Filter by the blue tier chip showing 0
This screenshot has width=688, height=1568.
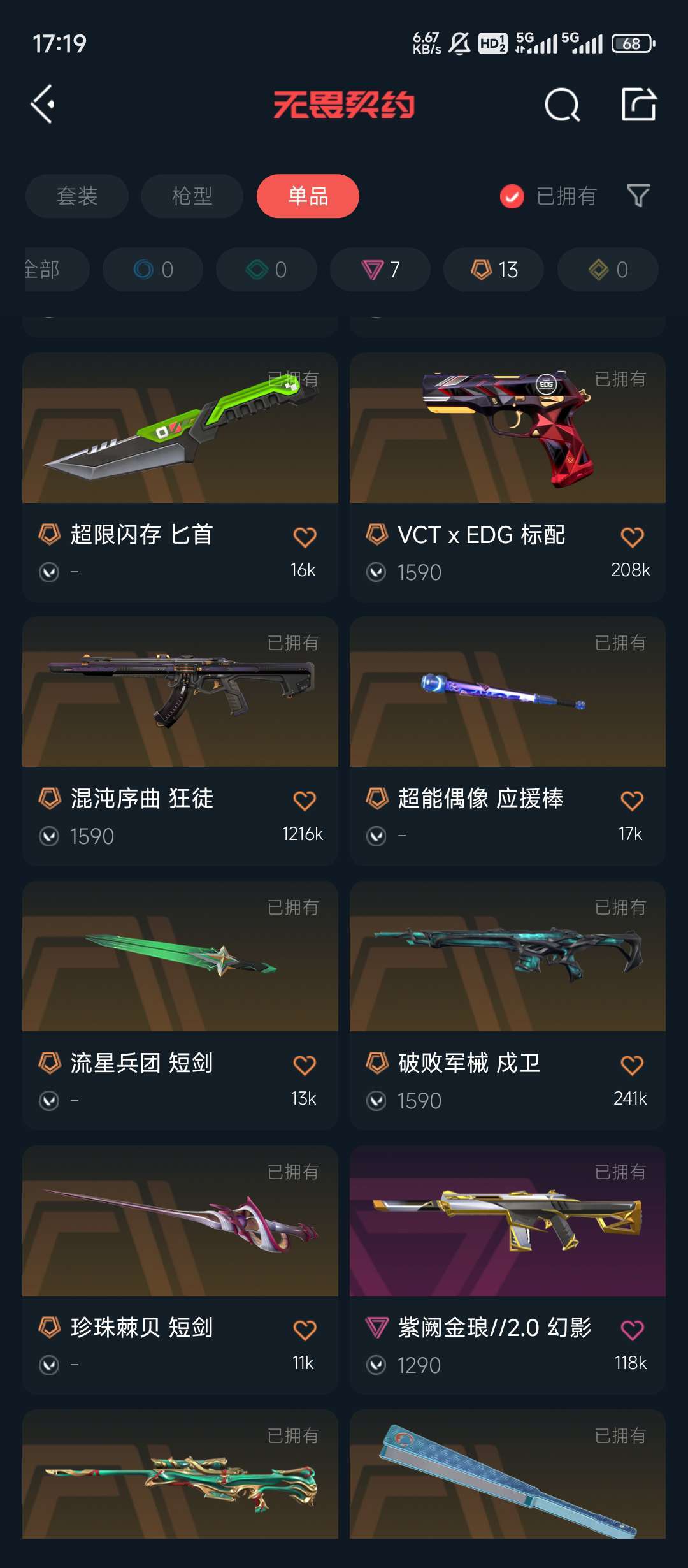[x=153, y=270]
